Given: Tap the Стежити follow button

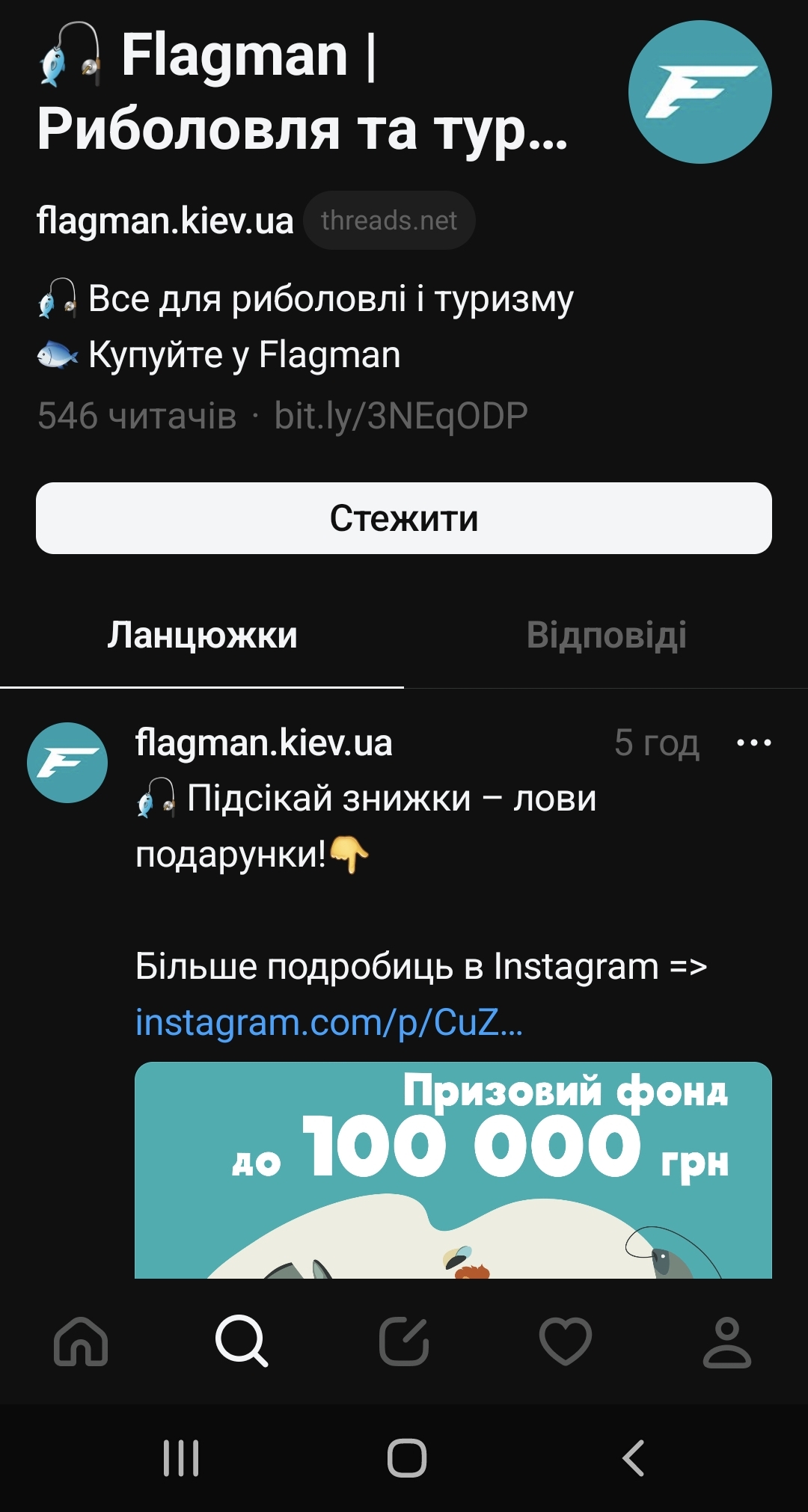Looking at the screenshot, I should [x=404, y=518].
